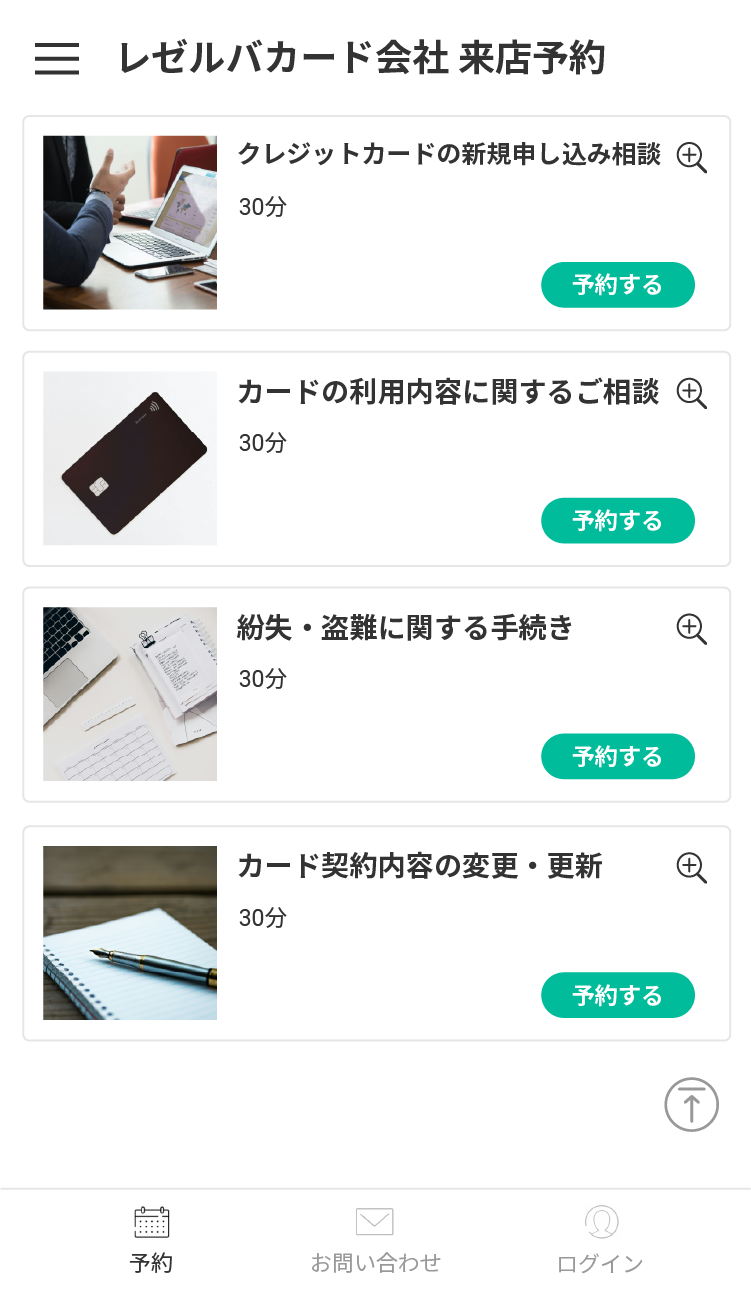751x1298 pixels.
Task: Tap 予約する for カードの利用内容に関するご相談
Action: [x=618, y=521]
